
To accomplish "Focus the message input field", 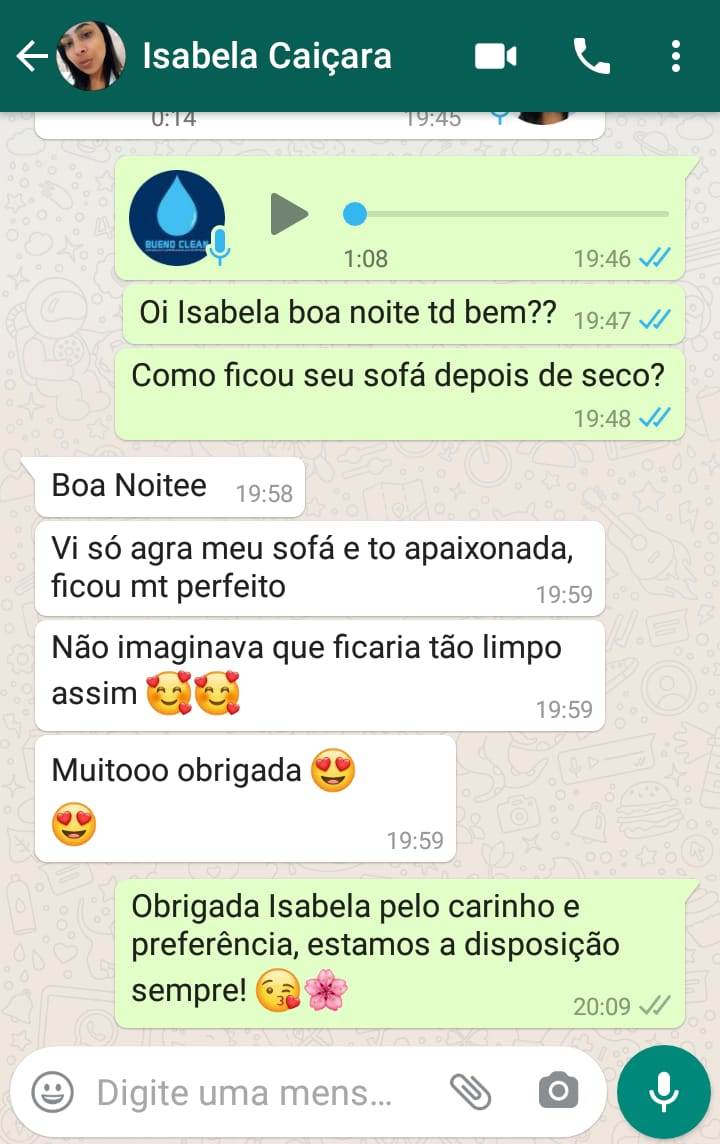I will [250, 1092].
